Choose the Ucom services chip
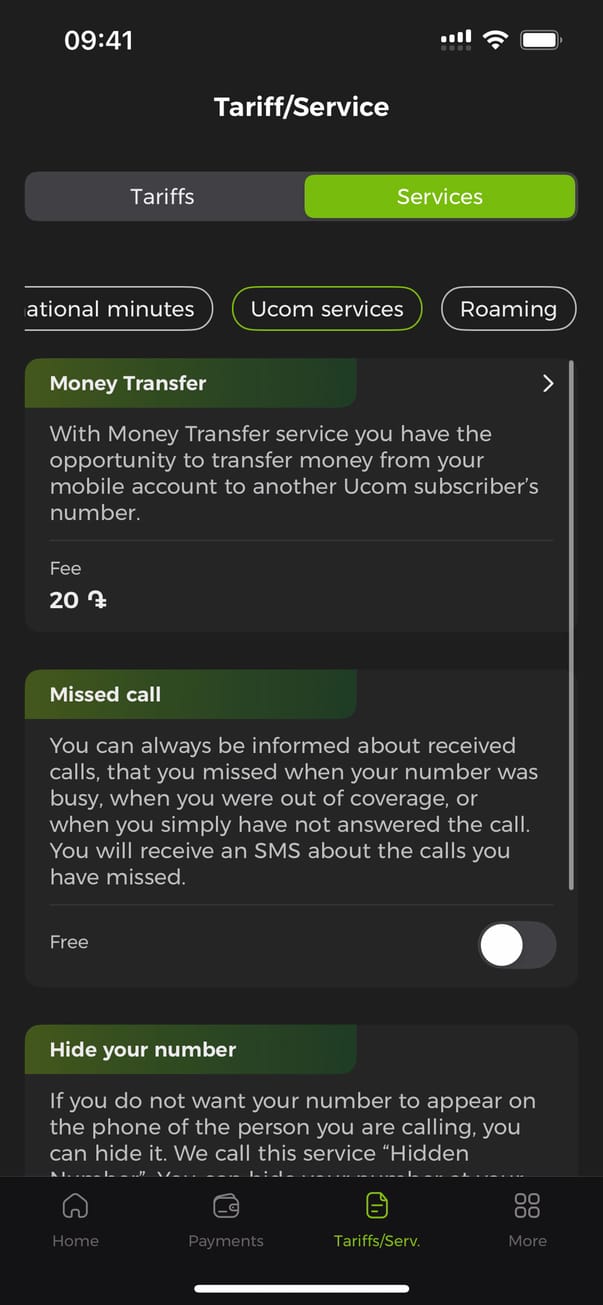 point(327,309)
